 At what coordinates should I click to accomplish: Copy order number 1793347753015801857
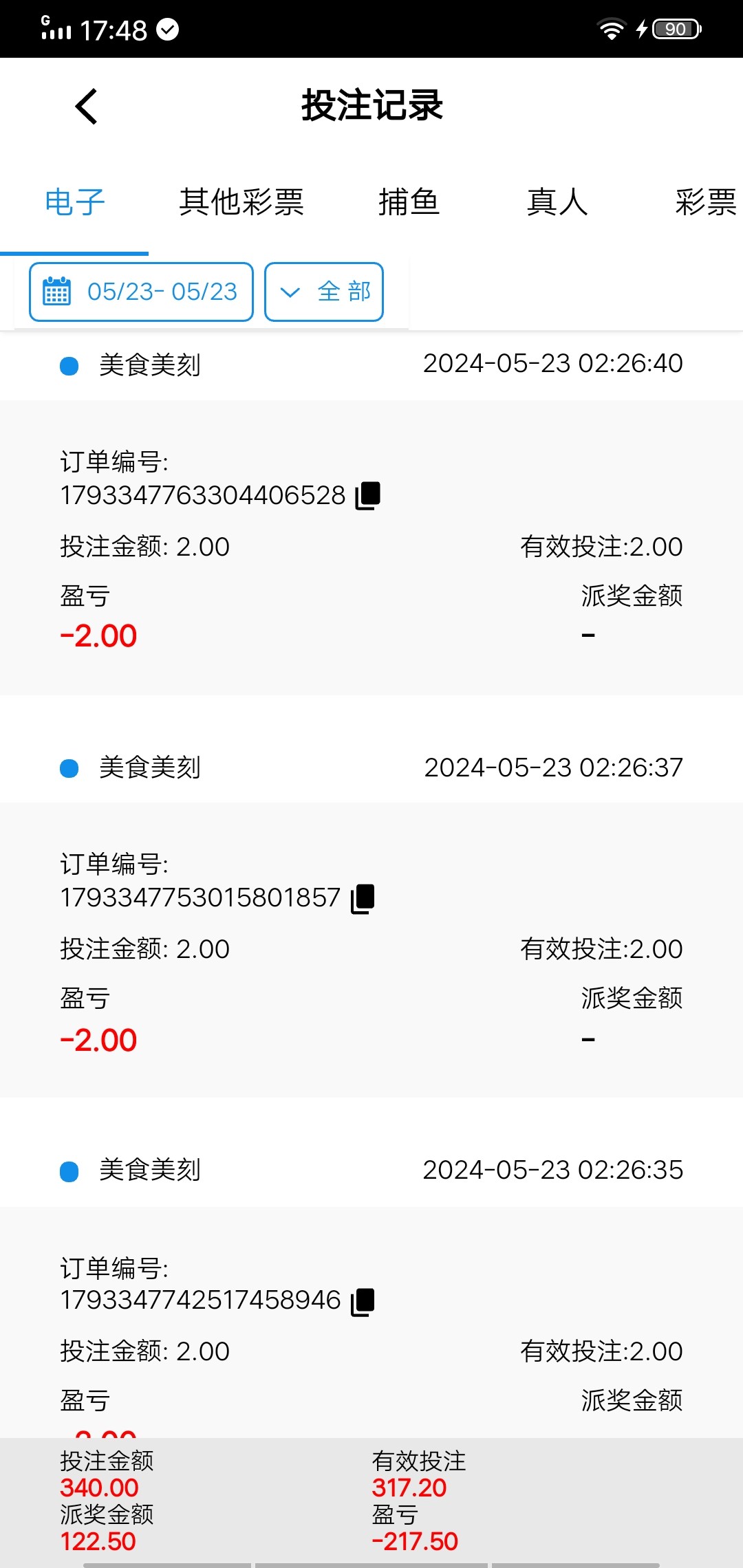[363, 899]
